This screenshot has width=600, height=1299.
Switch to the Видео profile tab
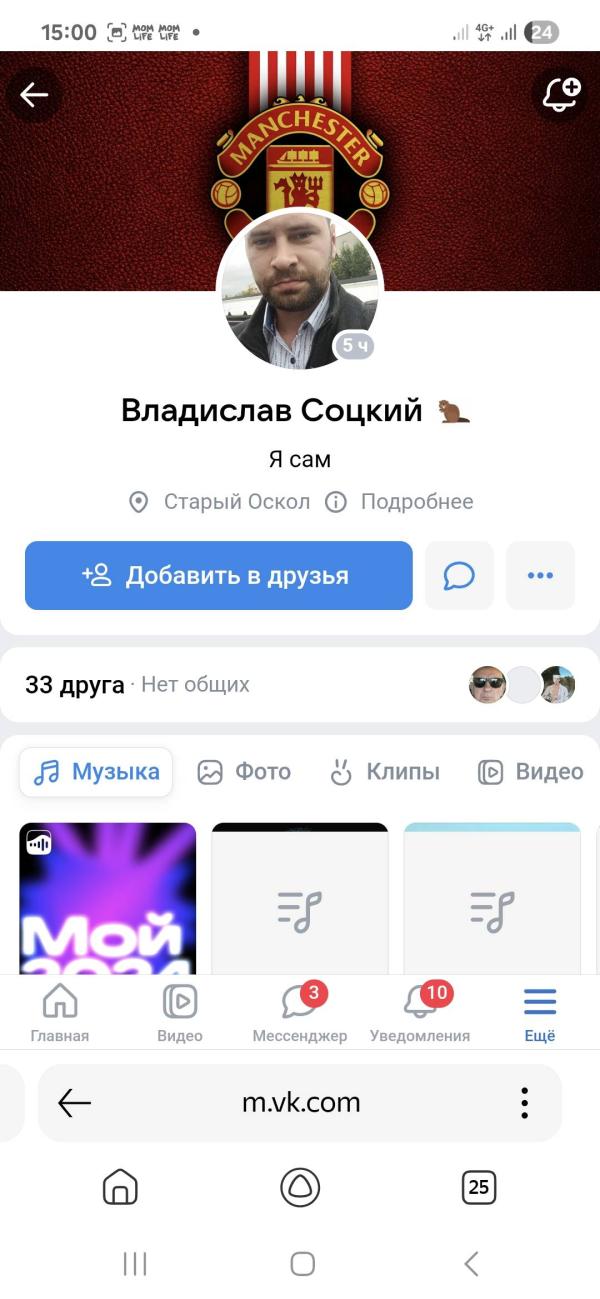pyautogui.click(x=530, y=772)
